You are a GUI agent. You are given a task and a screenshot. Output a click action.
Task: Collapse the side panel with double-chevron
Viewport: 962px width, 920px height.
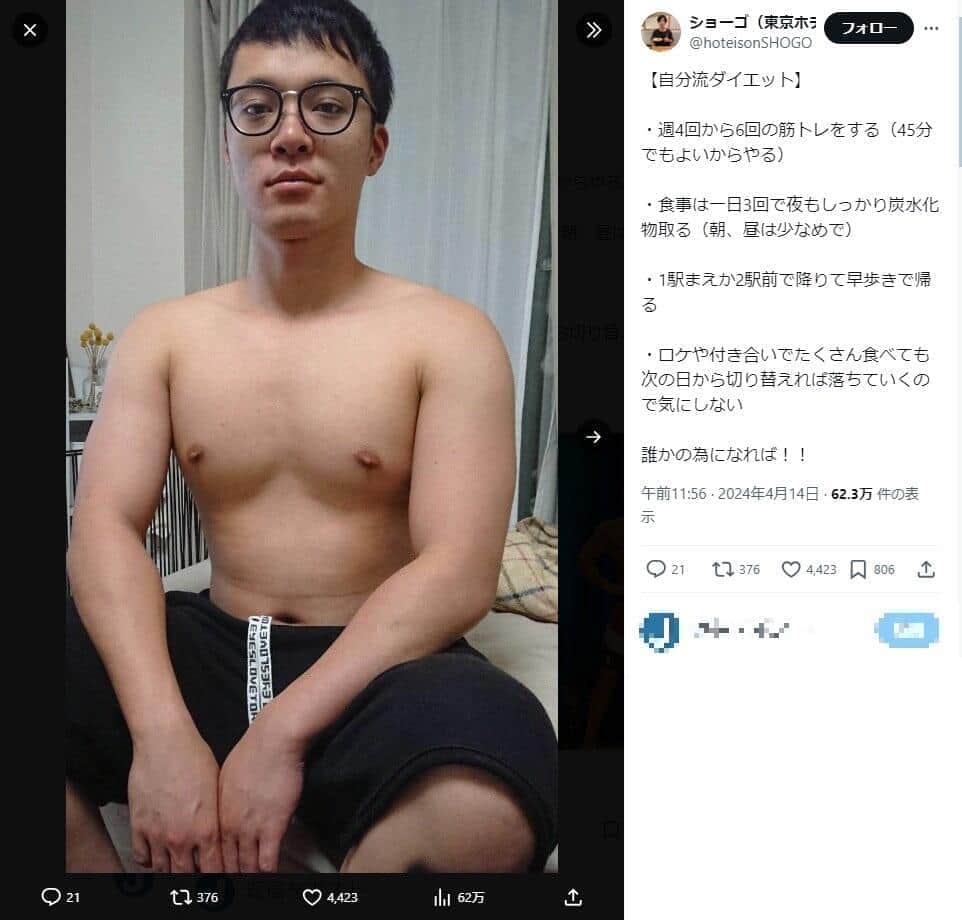pyautogui.click(x=593, y=30)
